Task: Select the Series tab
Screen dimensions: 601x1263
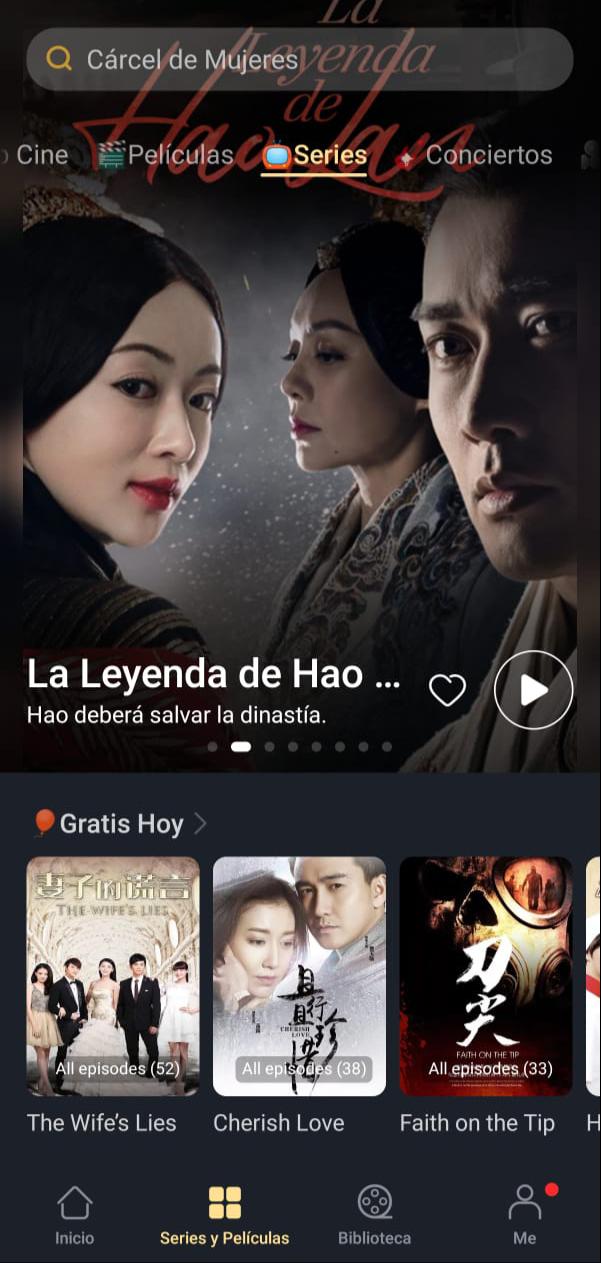Action: click(315, 155)
